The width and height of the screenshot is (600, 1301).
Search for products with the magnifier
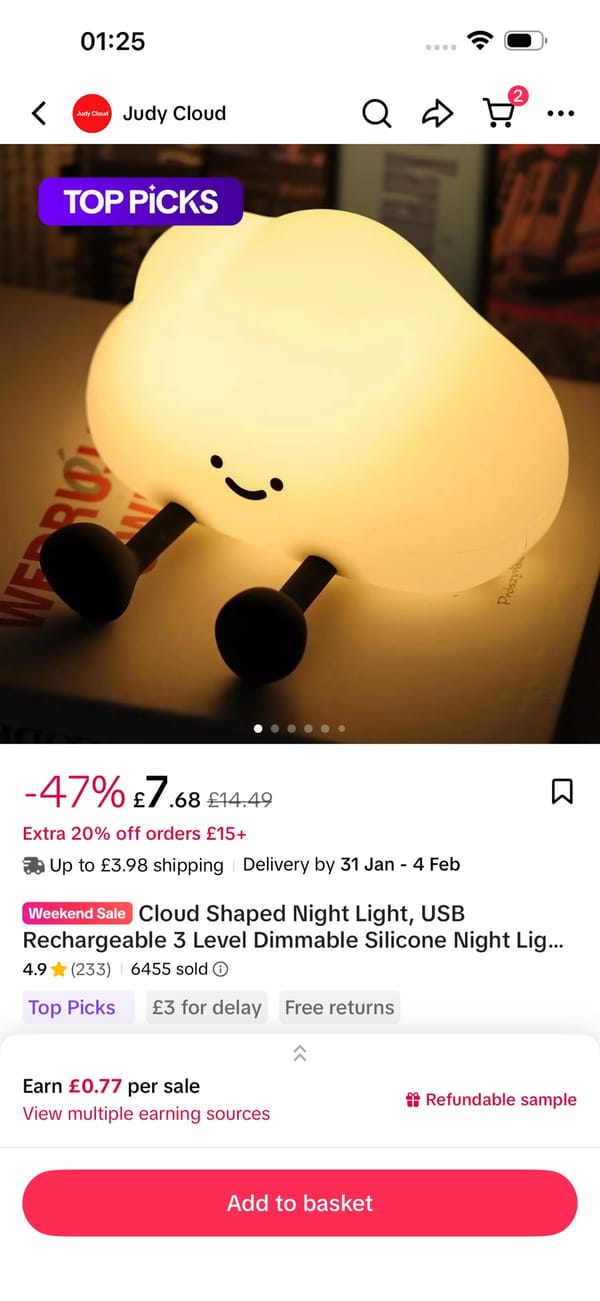[376, 113]
